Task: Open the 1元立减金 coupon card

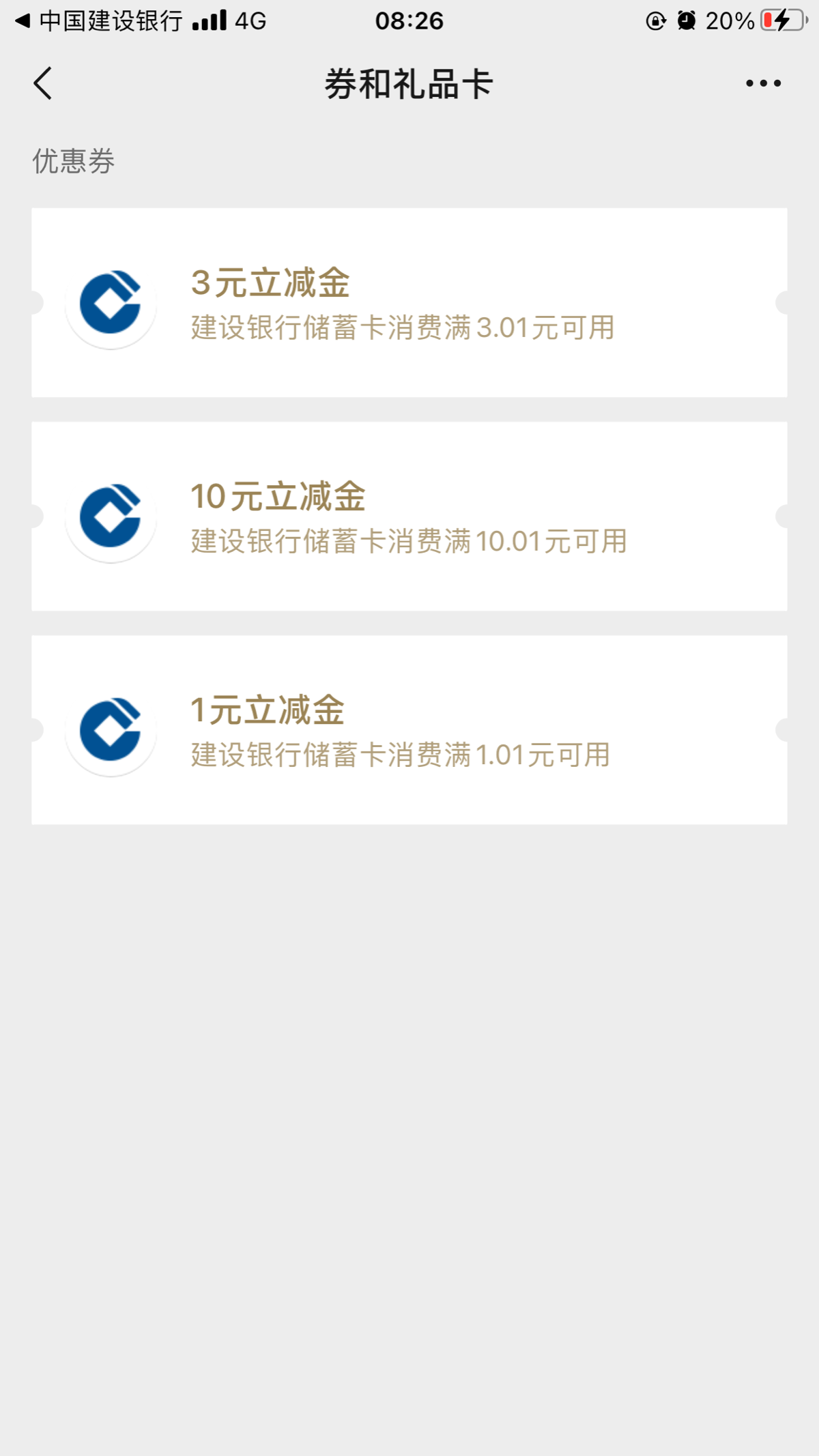Action: 409,729
